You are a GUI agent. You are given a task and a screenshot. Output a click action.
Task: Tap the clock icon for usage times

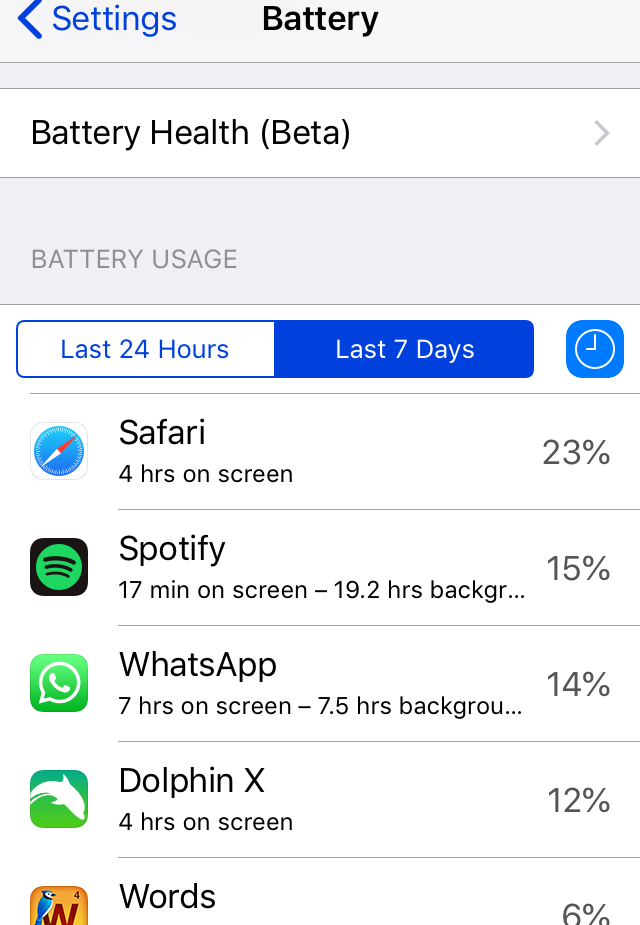594,349
